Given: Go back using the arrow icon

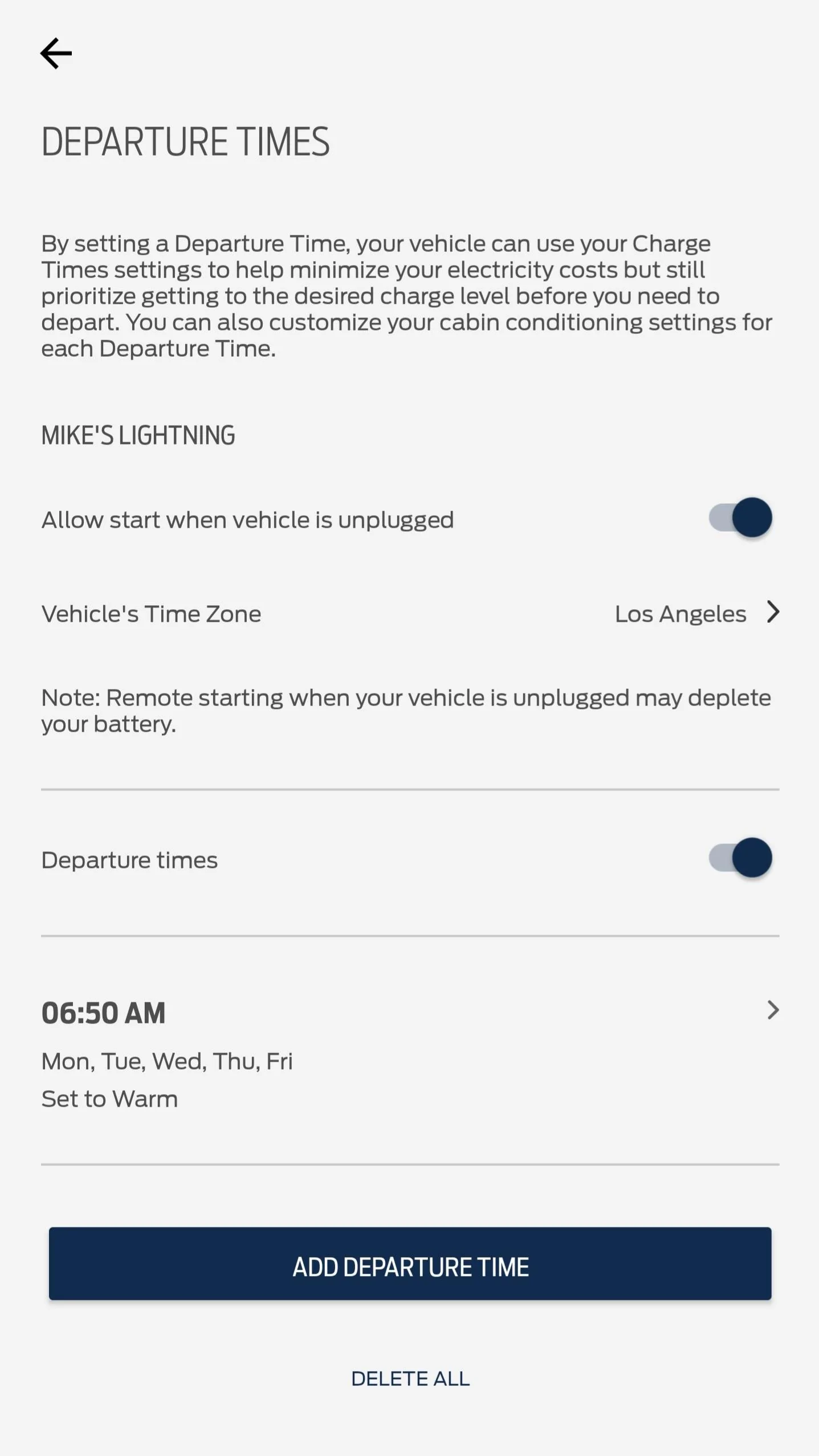Looking at the screenshot, I should click(56, 54).
